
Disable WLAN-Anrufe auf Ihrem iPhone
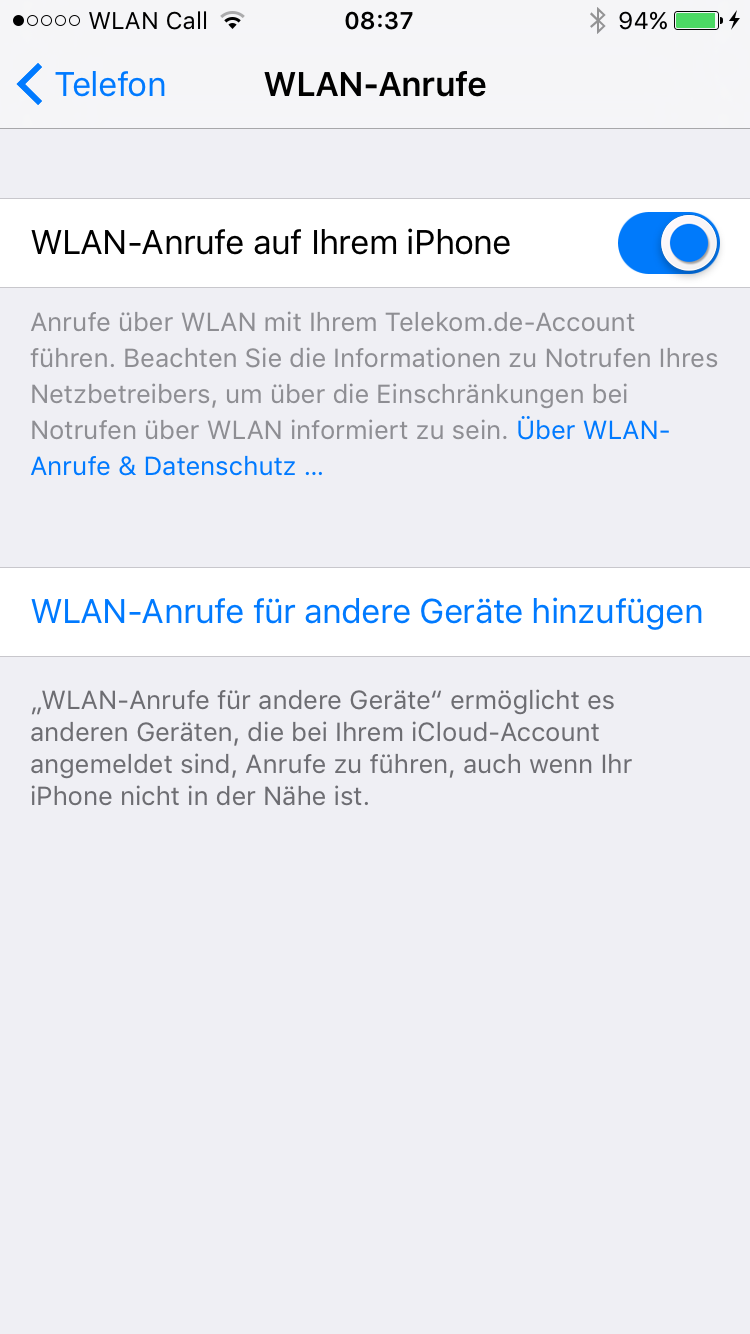coord(668,243)
